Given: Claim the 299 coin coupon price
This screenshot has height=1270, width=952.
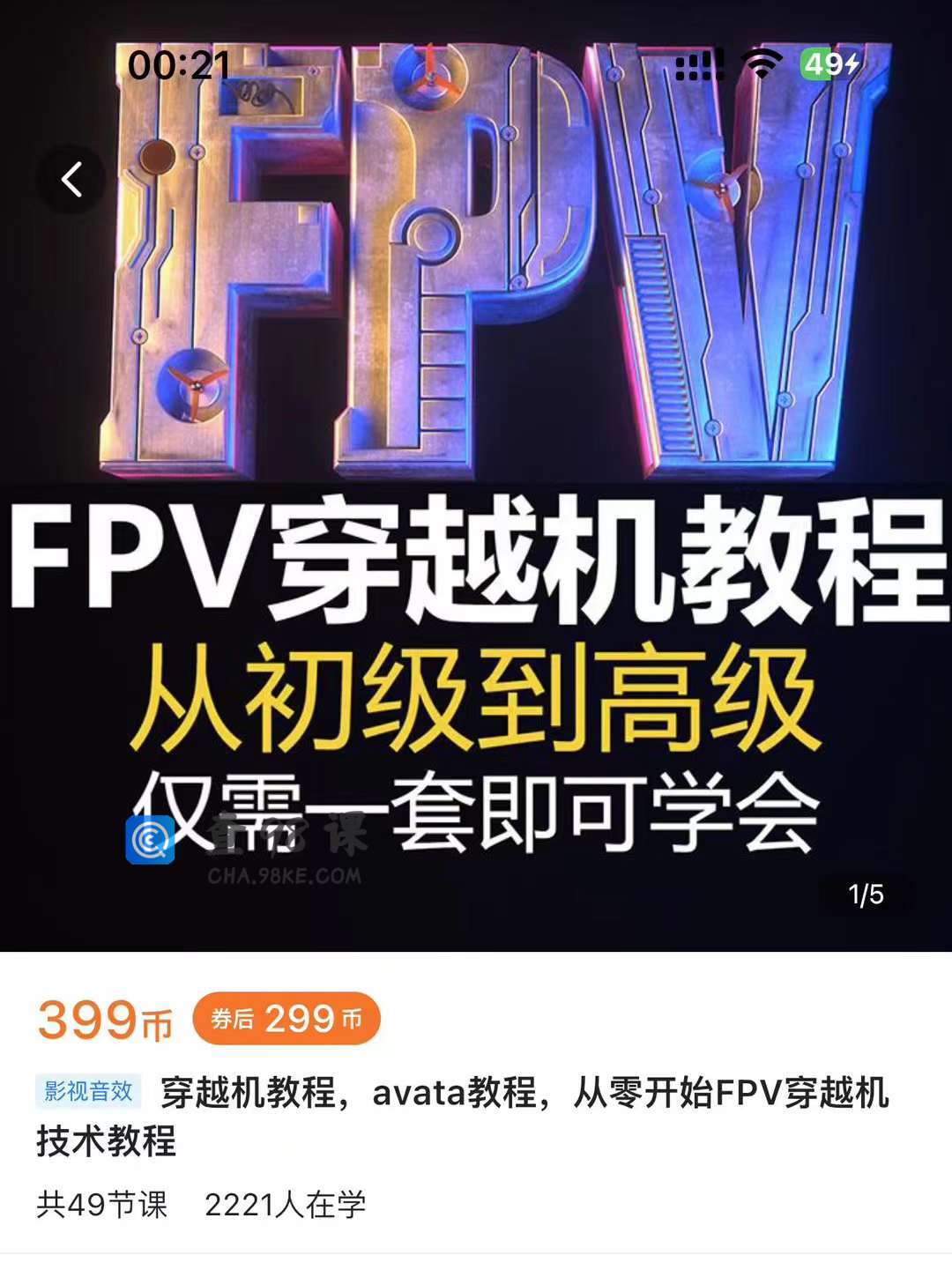Looking at the screenshot, I should point(286,1019).
